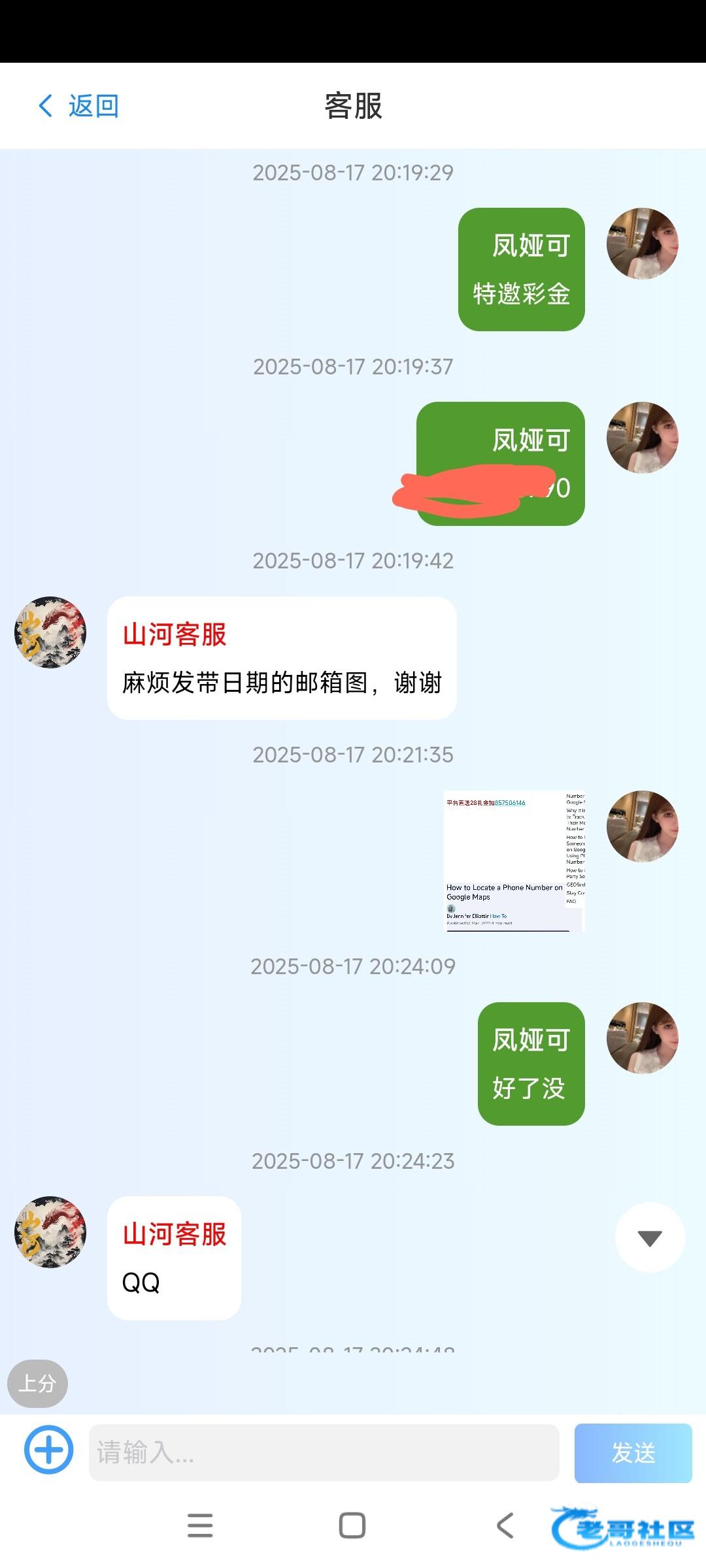706x1568 pixels.
Task: Jump to latest messages with down arrow
Action: pos(650,1237)
